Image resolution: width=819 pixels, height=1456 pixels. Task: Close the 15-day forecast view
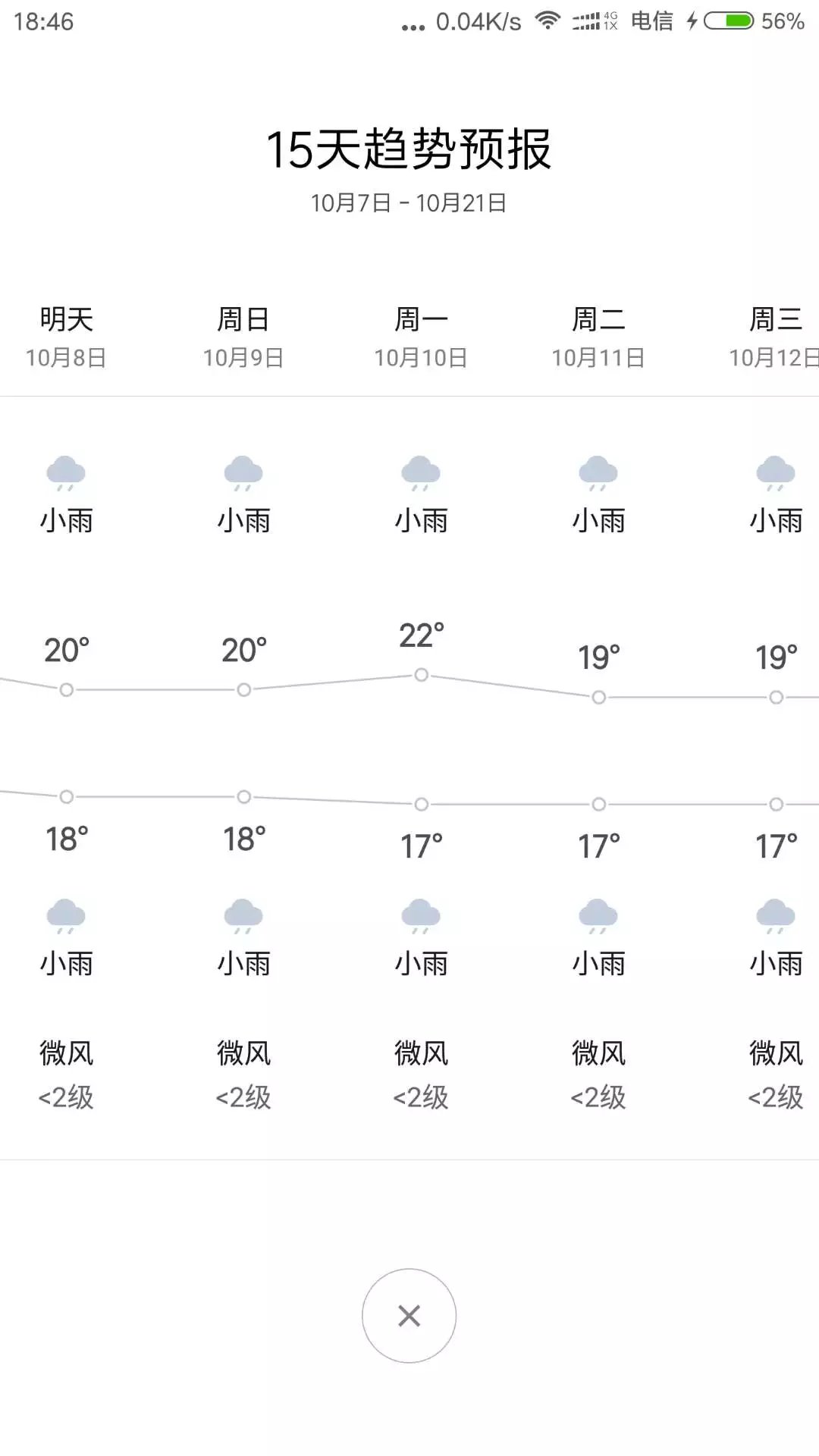click(x=409, y=1316)
